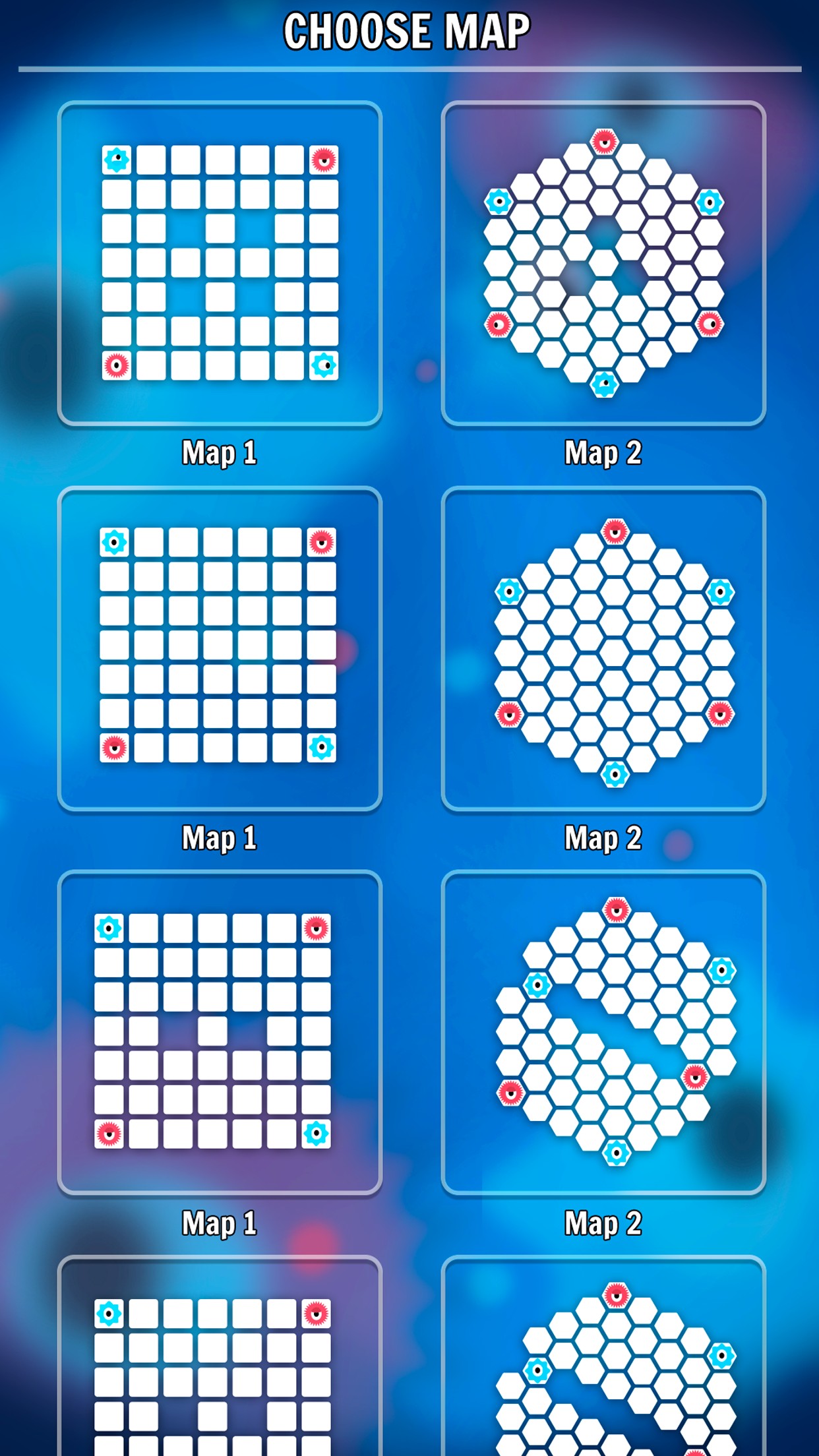
Task: Choose the S-shaped hexagon map in the third row
Action: coord(603,1033)
